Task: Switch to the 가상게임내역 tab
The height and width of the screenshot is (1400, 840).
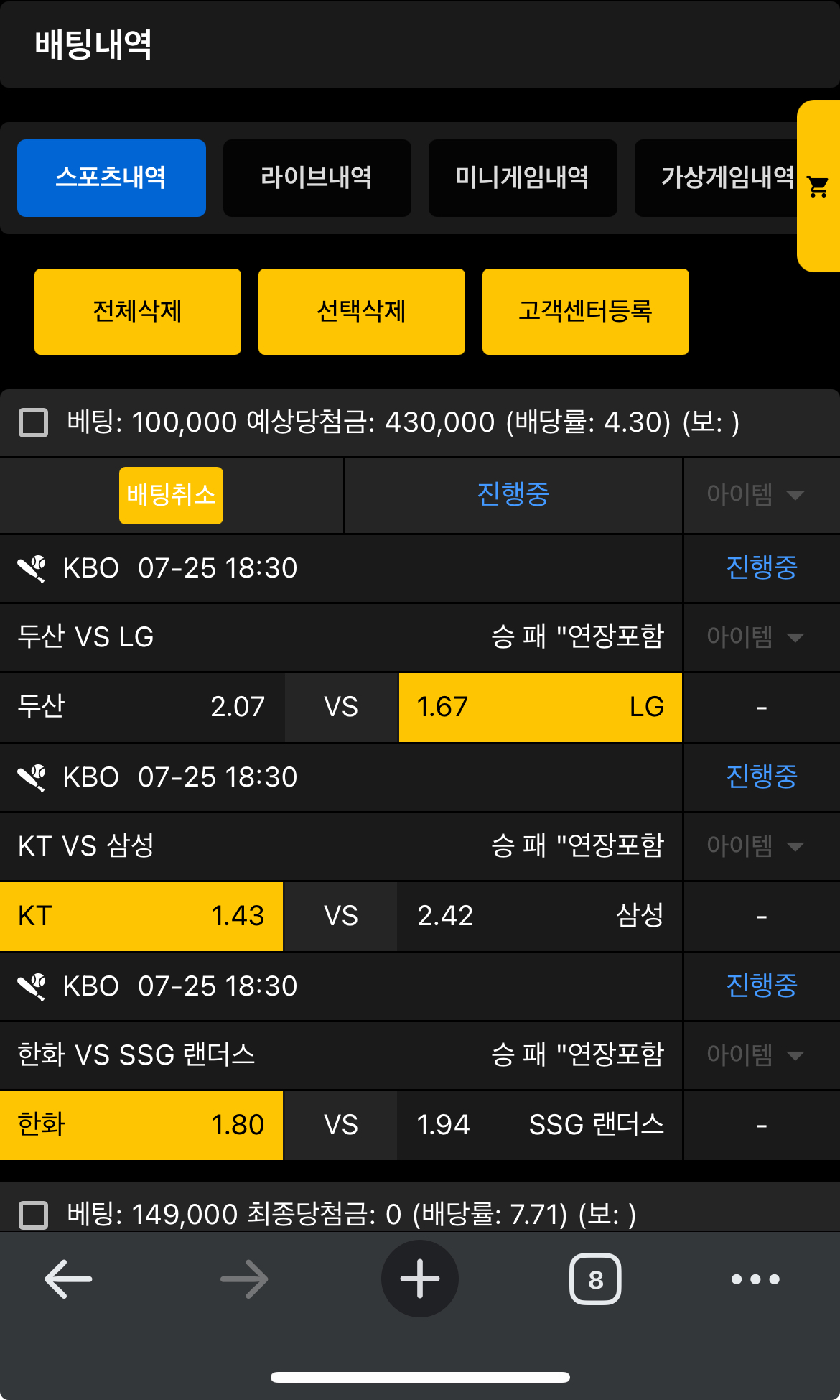Action: pos(718,178)
